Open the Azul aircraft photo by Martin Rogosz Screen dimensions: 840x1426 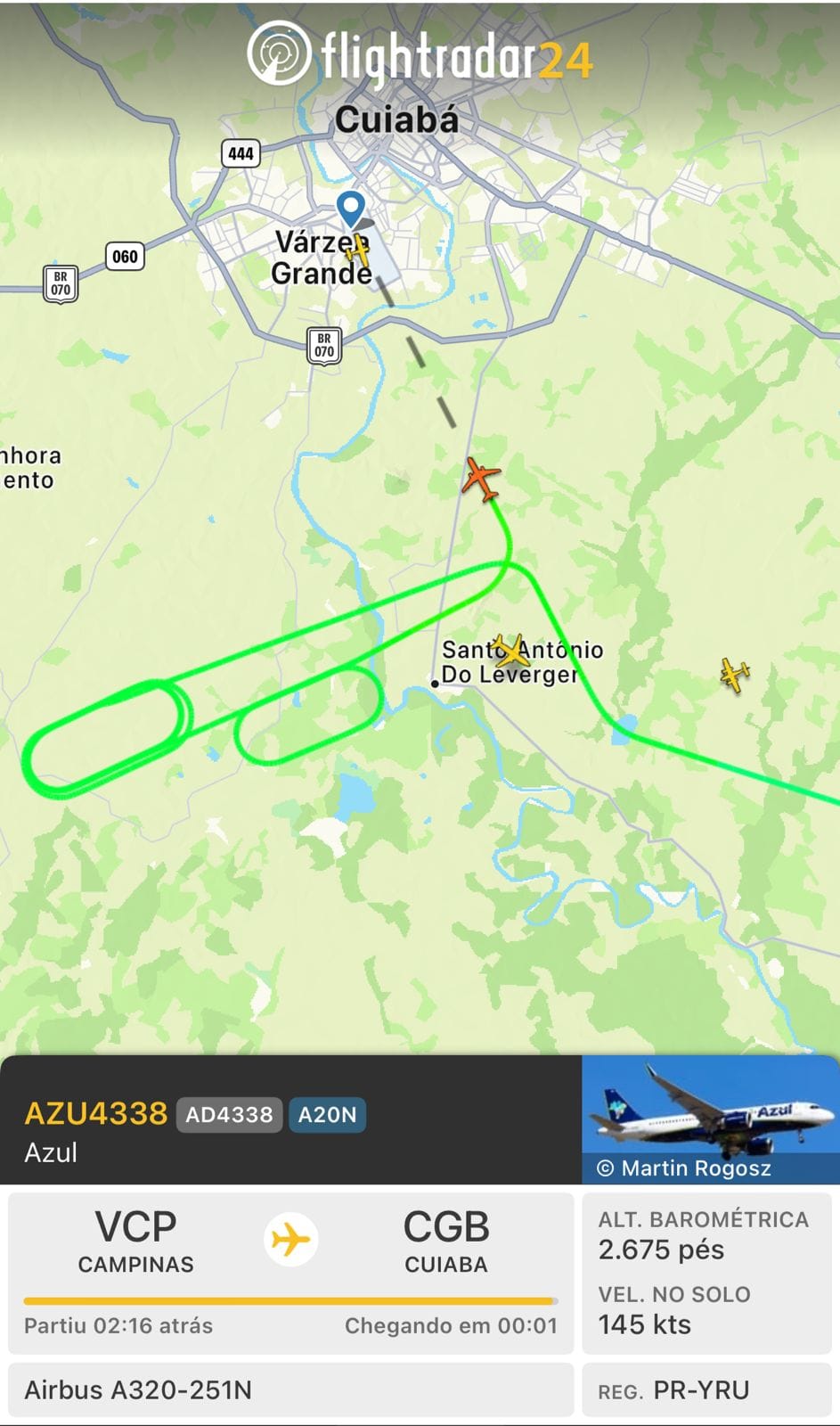[710, 1119]
